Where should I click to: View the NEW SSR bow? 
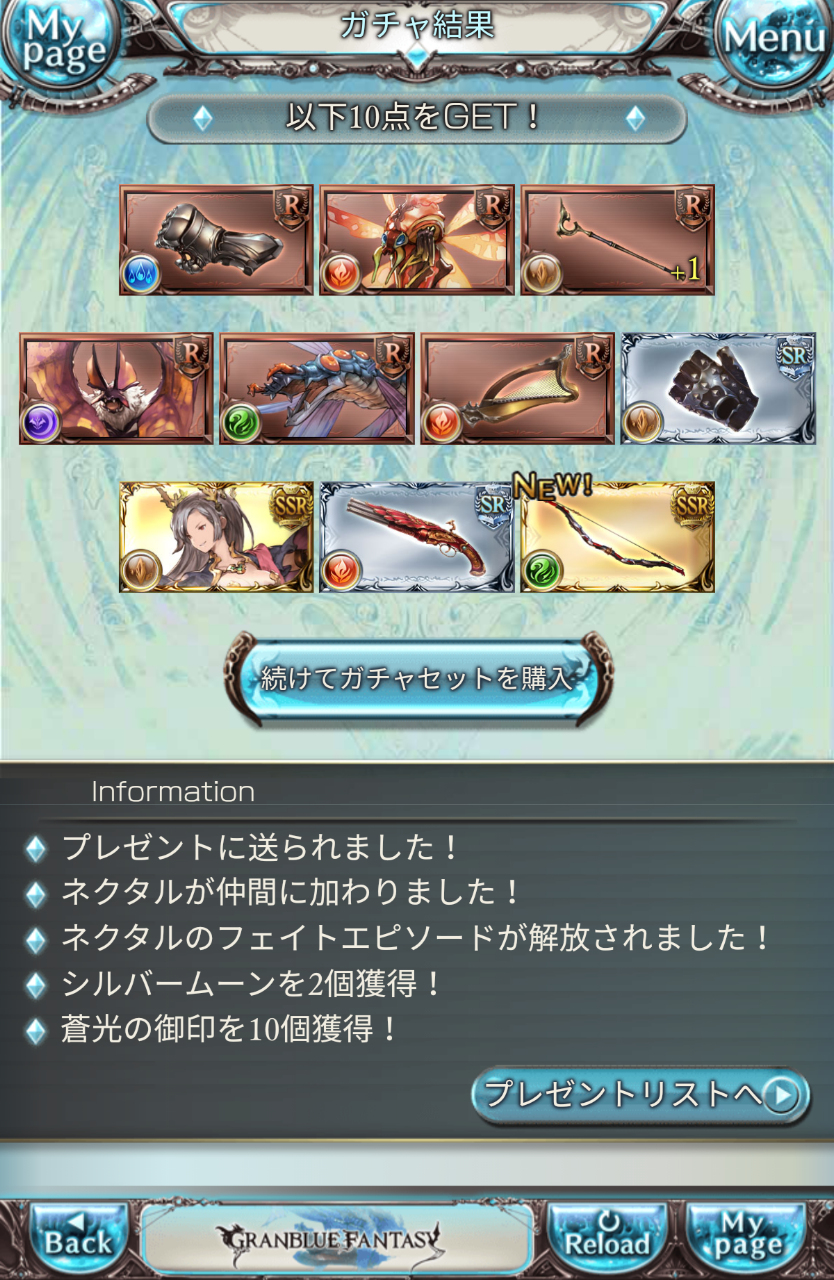[617, 537]
